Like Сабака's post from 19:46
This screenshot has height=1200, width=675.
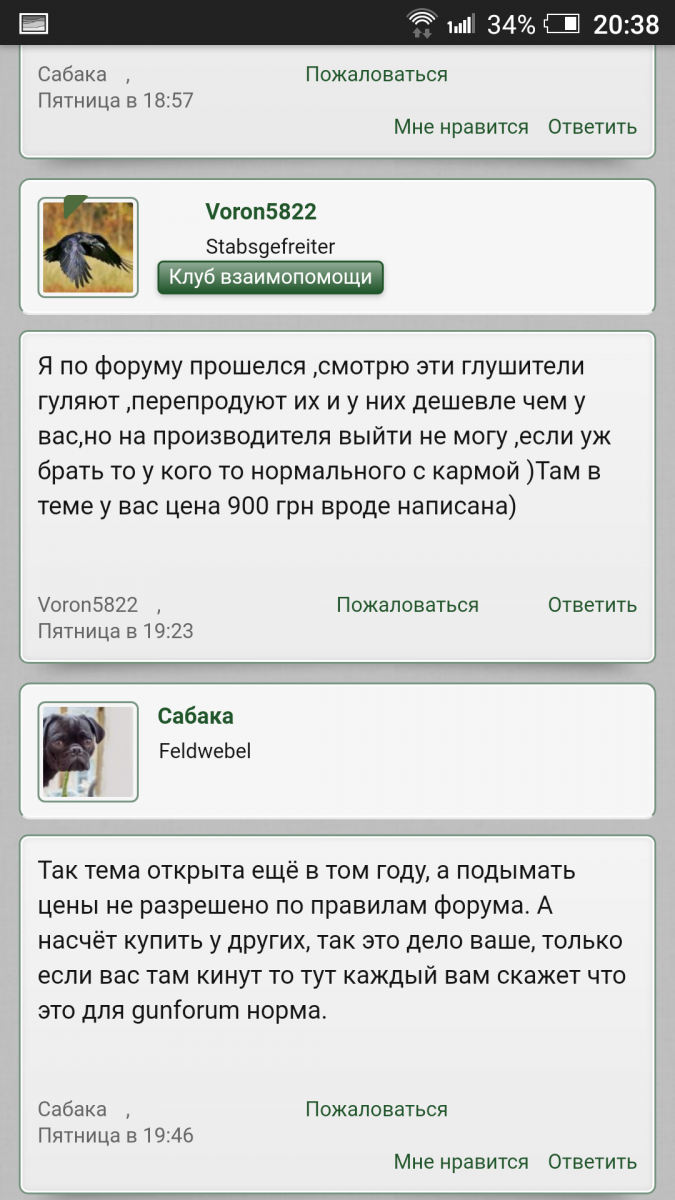461,1161
